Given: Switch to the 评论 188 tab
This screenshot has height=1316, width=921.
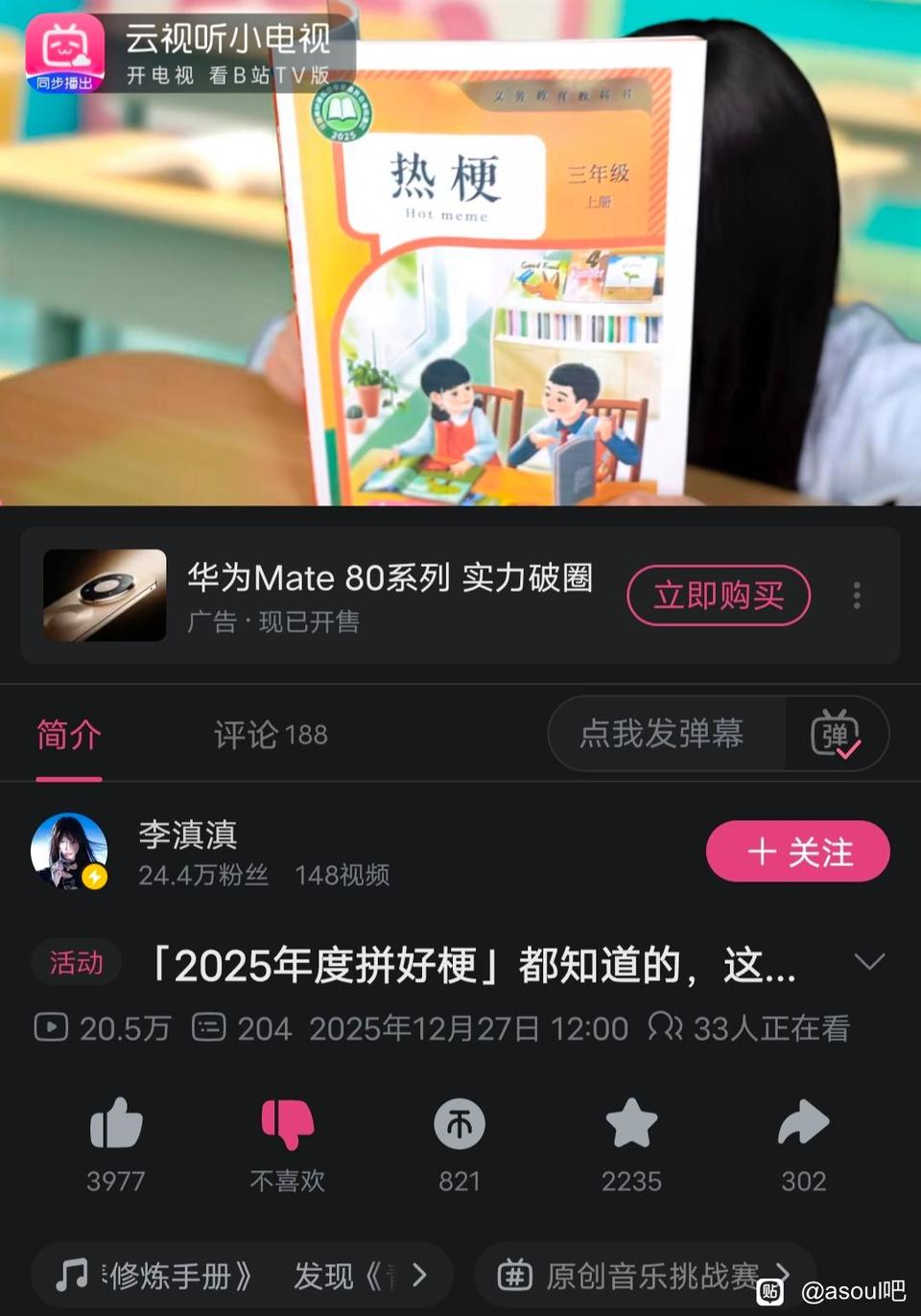Looking at the screenshot, I should [x=270, y=735].
